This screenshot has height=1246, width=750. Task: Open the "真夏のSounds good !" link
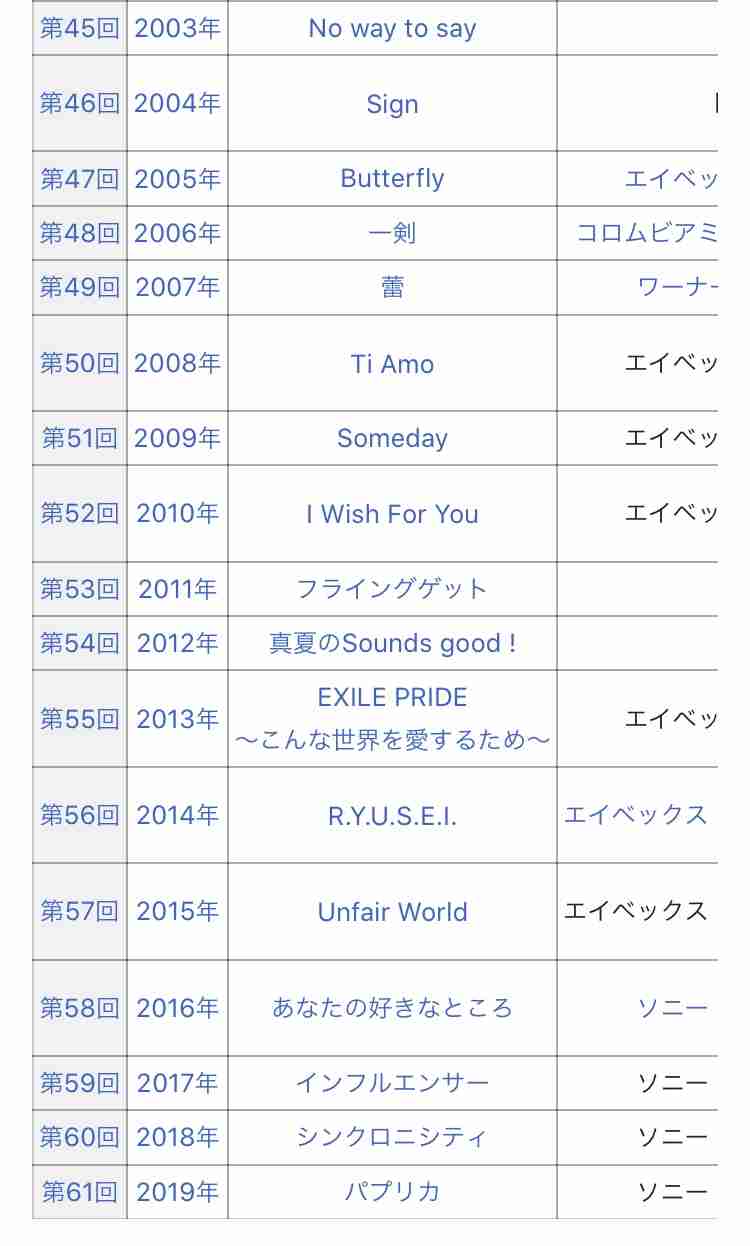click(x=392, y=643)
